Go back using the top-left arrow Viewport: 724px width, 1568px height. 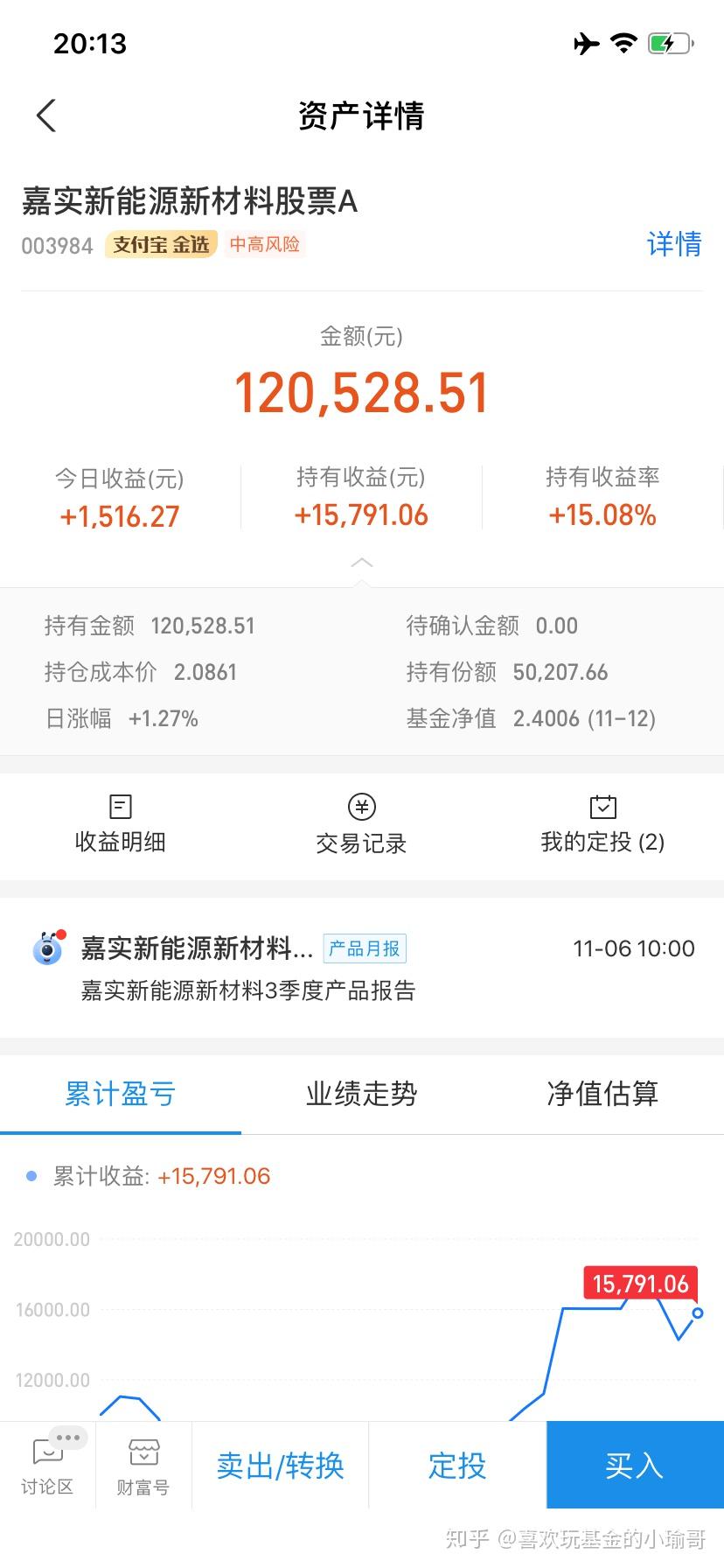[46, 115]
